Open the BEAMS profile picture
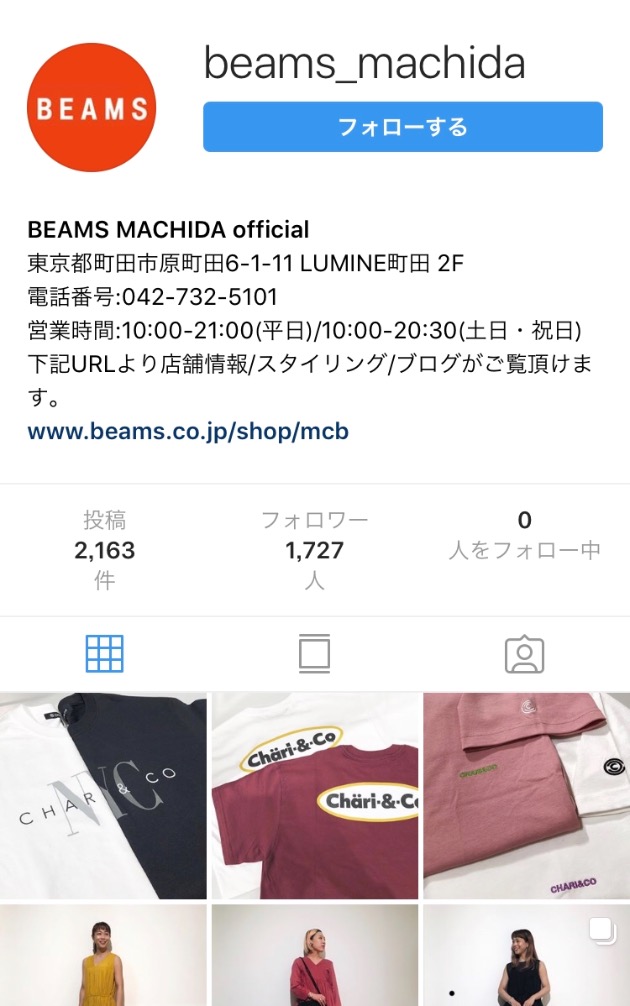 [92, 108]
